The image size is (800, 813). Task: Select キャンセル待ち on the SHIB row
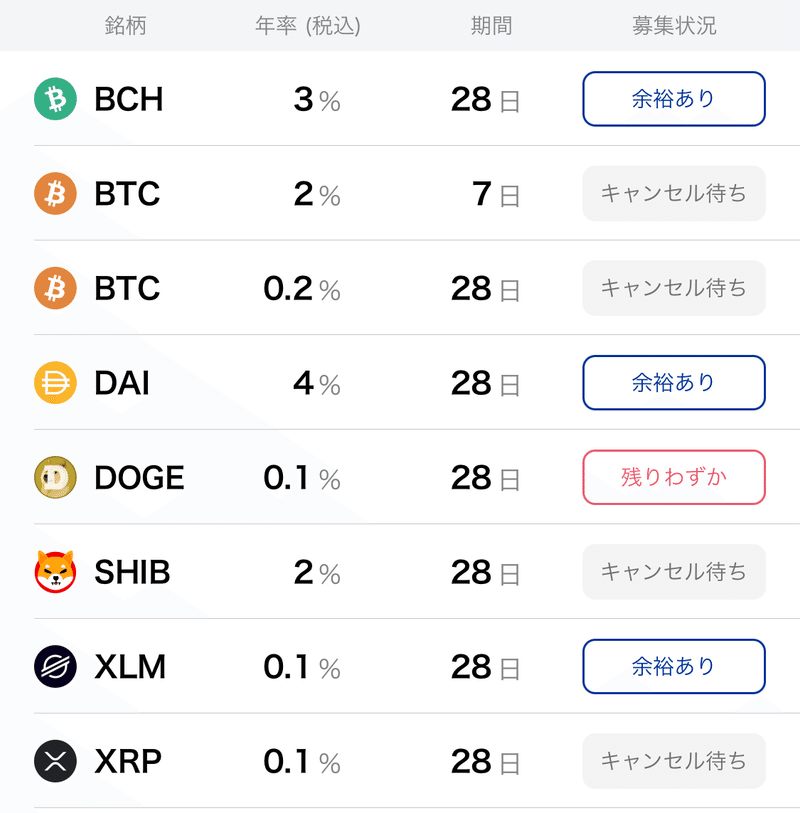click(674, 572)
